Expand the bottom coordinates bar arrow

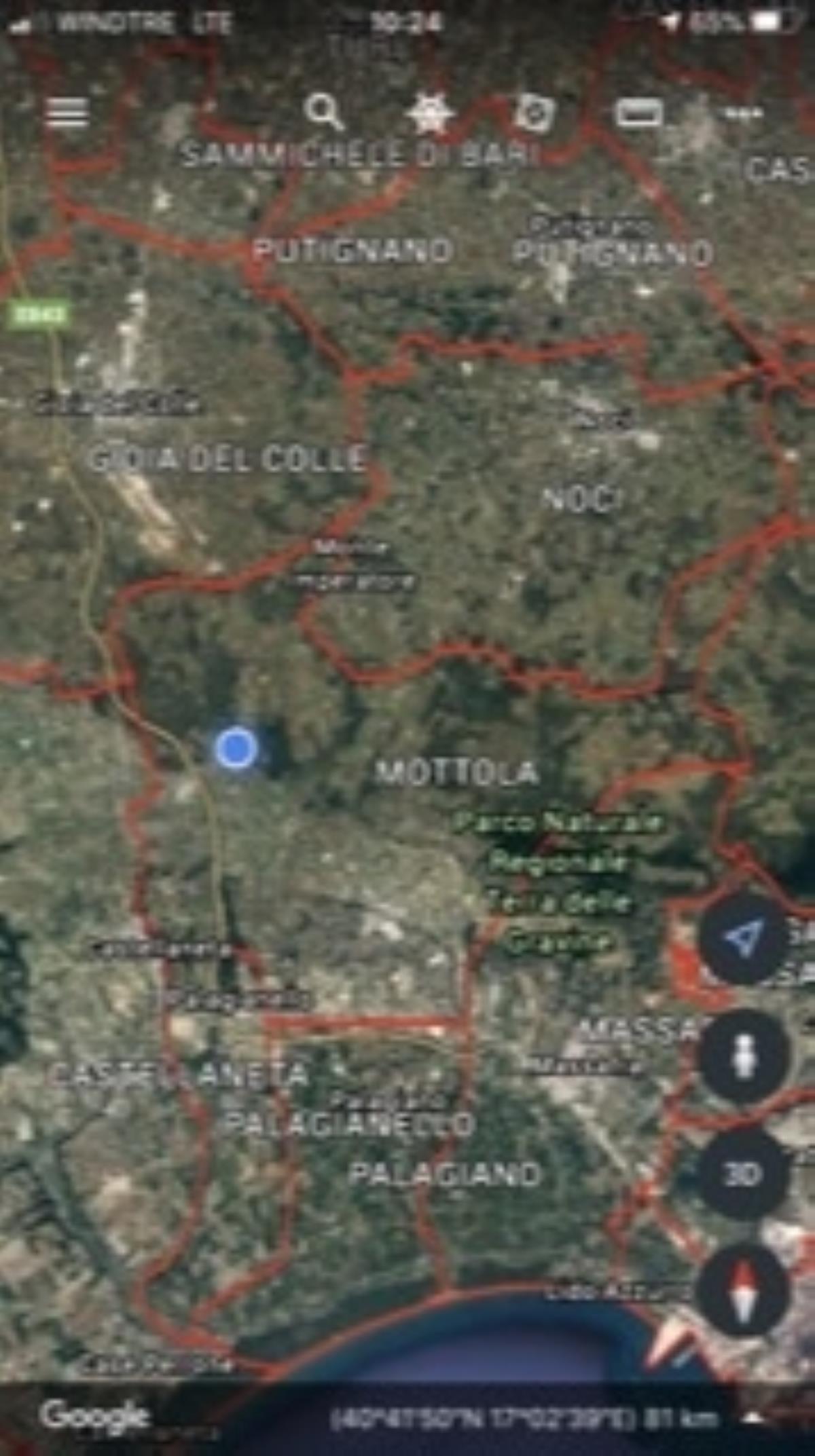(754, 1419)
